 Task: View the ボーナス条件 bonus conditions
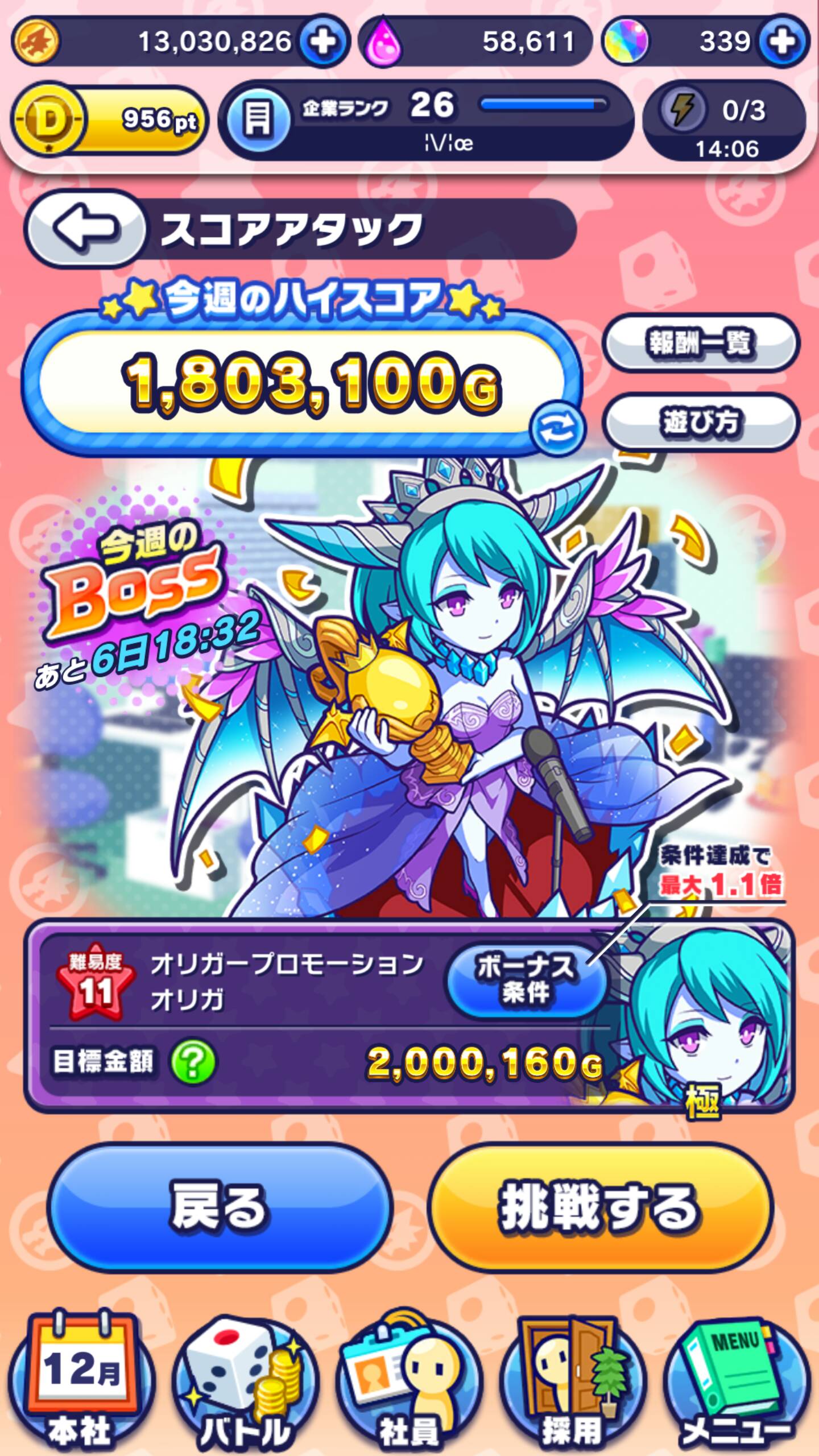click(526, 979)
